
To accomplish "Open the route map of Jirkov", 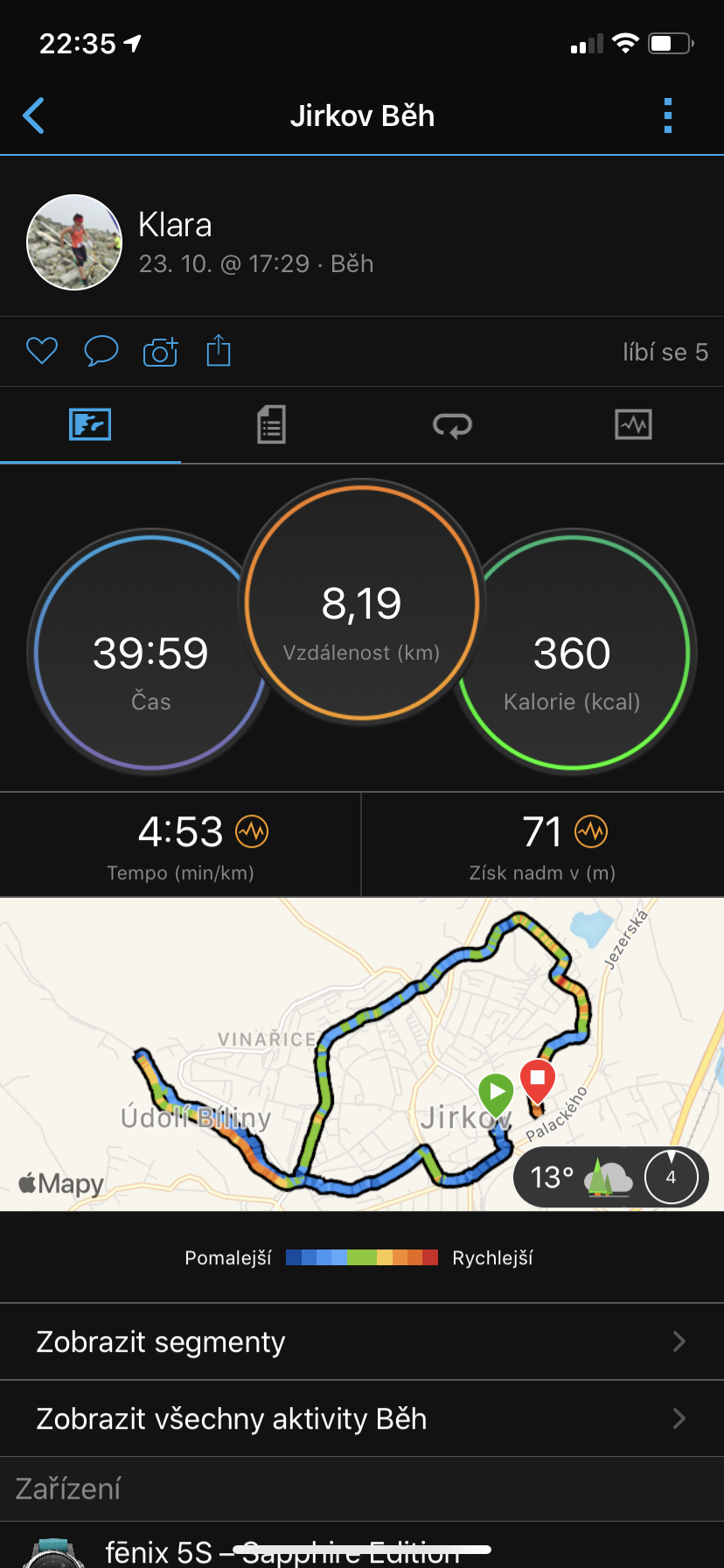I will (x=362, y=1053).
